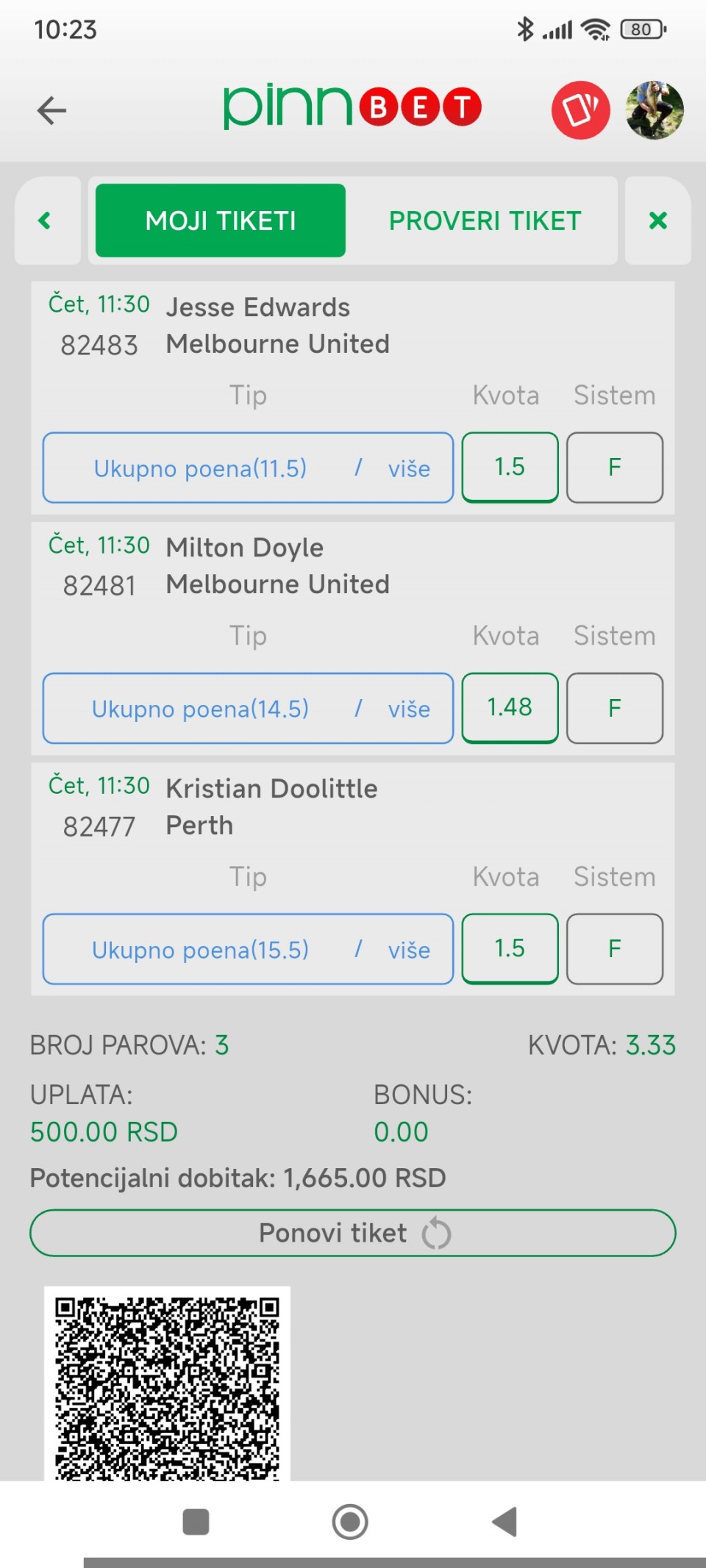Open the red ticket slip icon
Image resolution: width=706 pixels, height=1568 pixels.
coord(580,110)
